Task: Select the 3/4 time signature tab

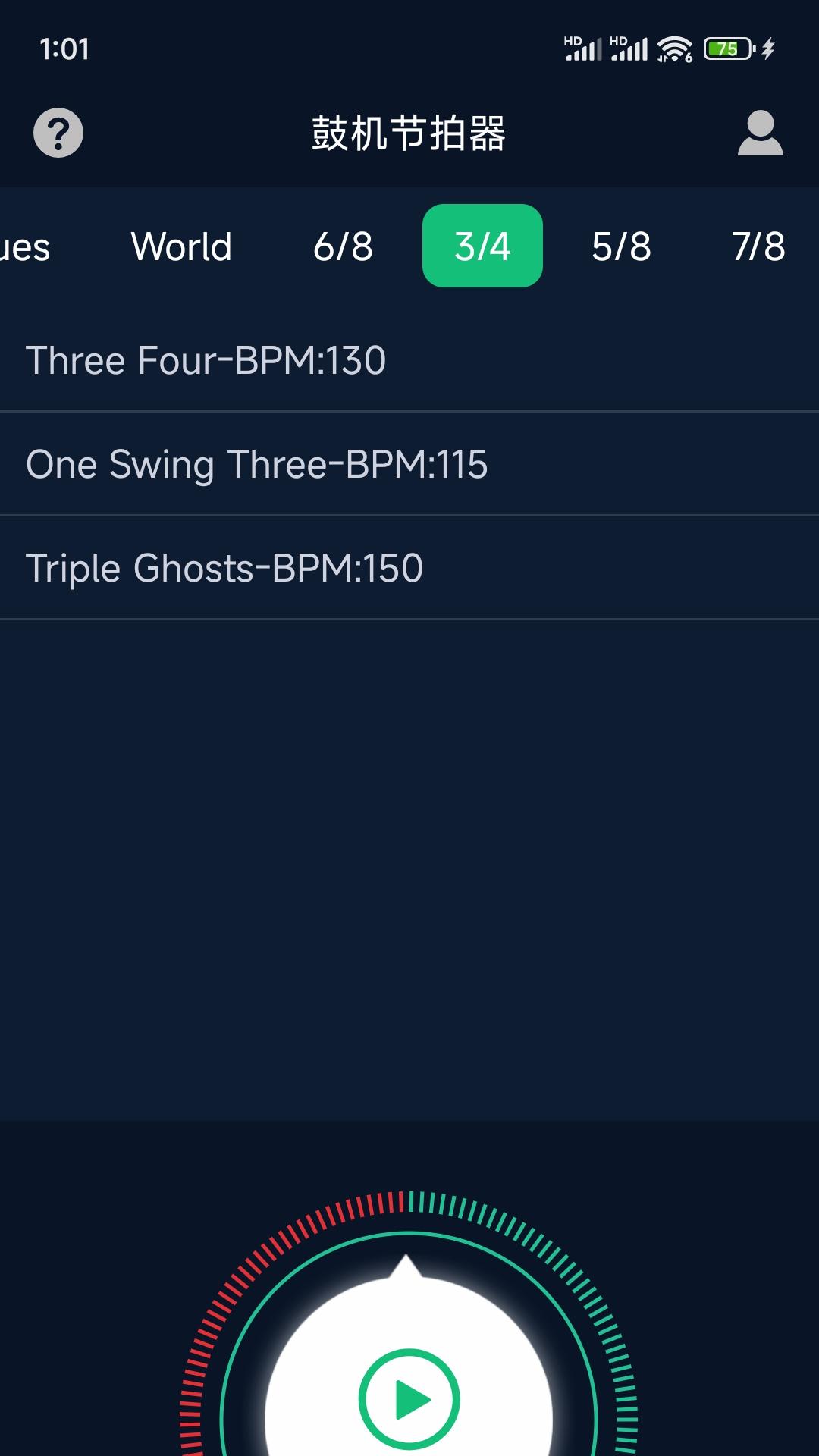Action: pyautogui.click(x=482, y=246)
